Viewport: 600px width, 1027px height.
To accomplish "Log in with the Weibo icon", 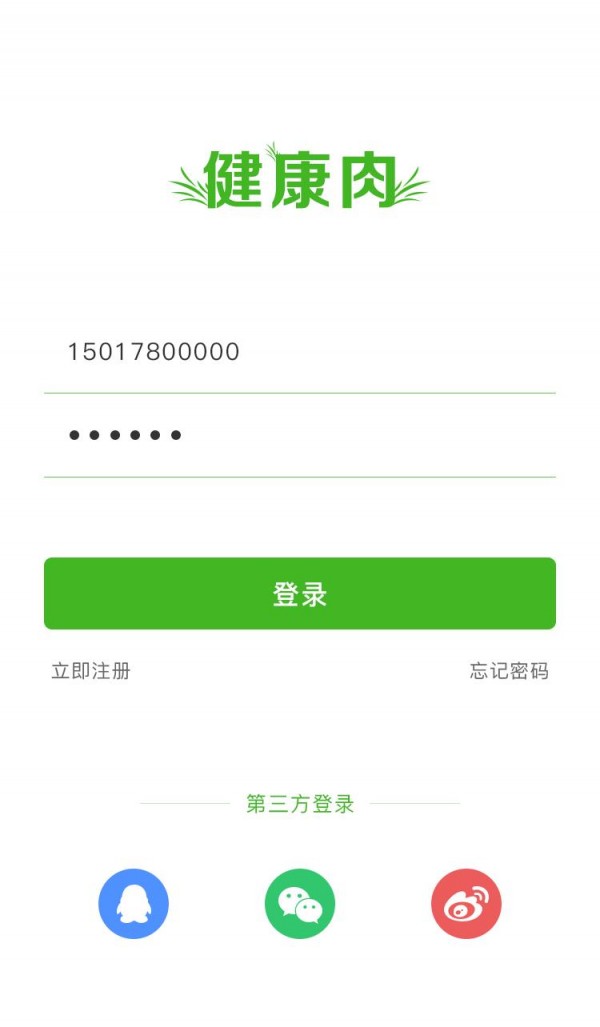I will [466, 904].
